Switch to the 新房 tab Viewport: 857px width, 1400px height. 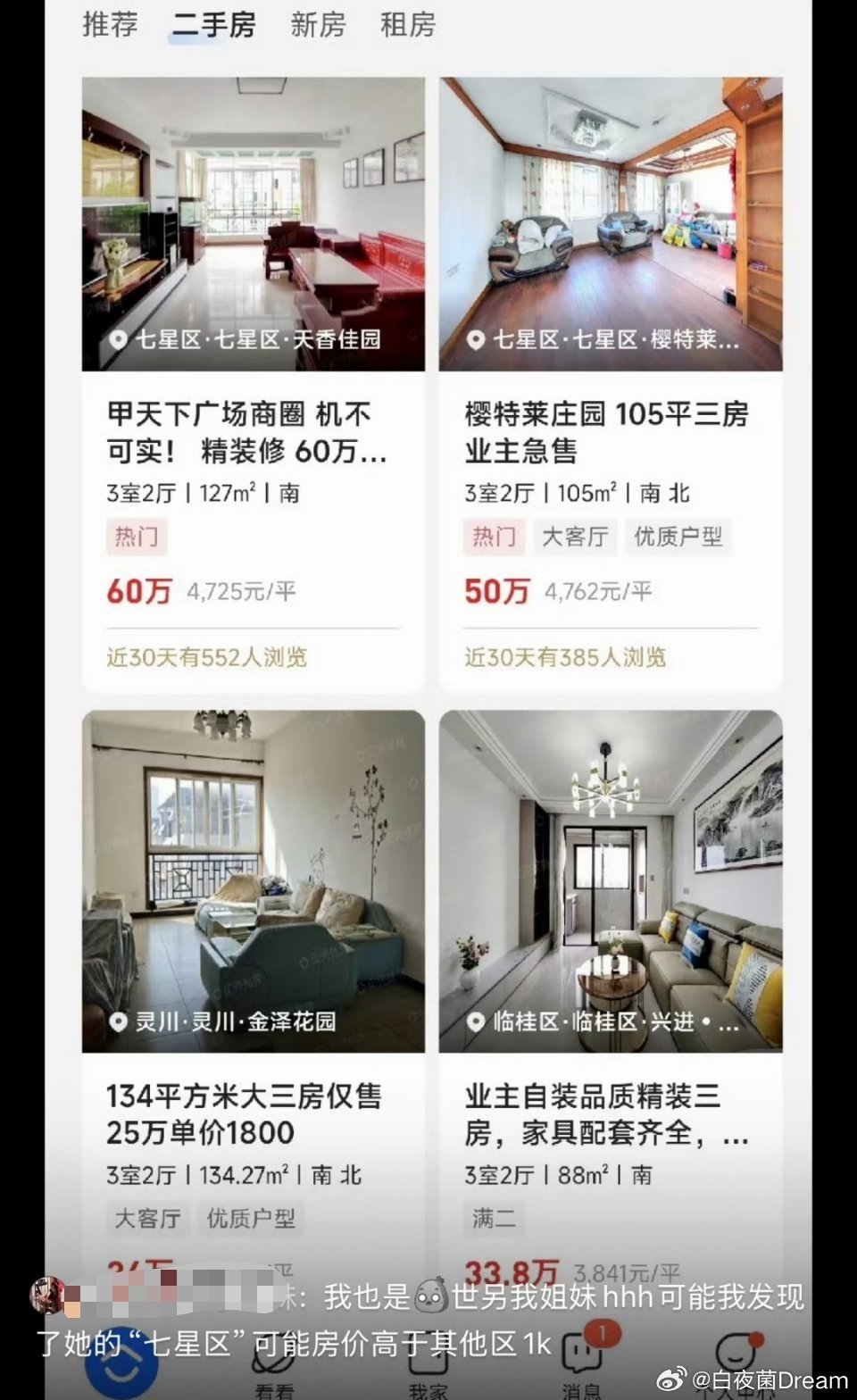click(318, 25)
